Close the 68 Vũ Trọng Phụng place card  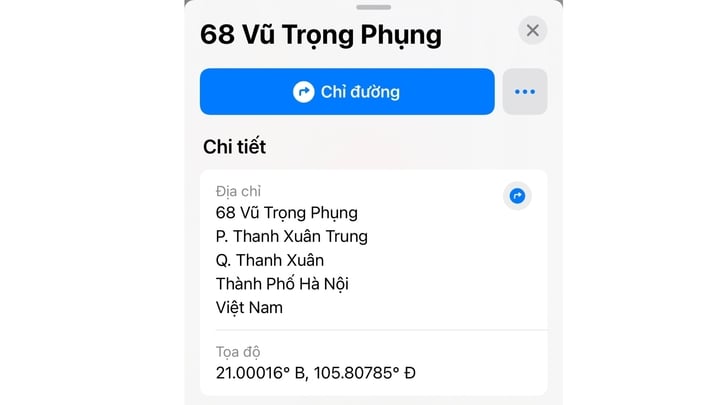532,30
